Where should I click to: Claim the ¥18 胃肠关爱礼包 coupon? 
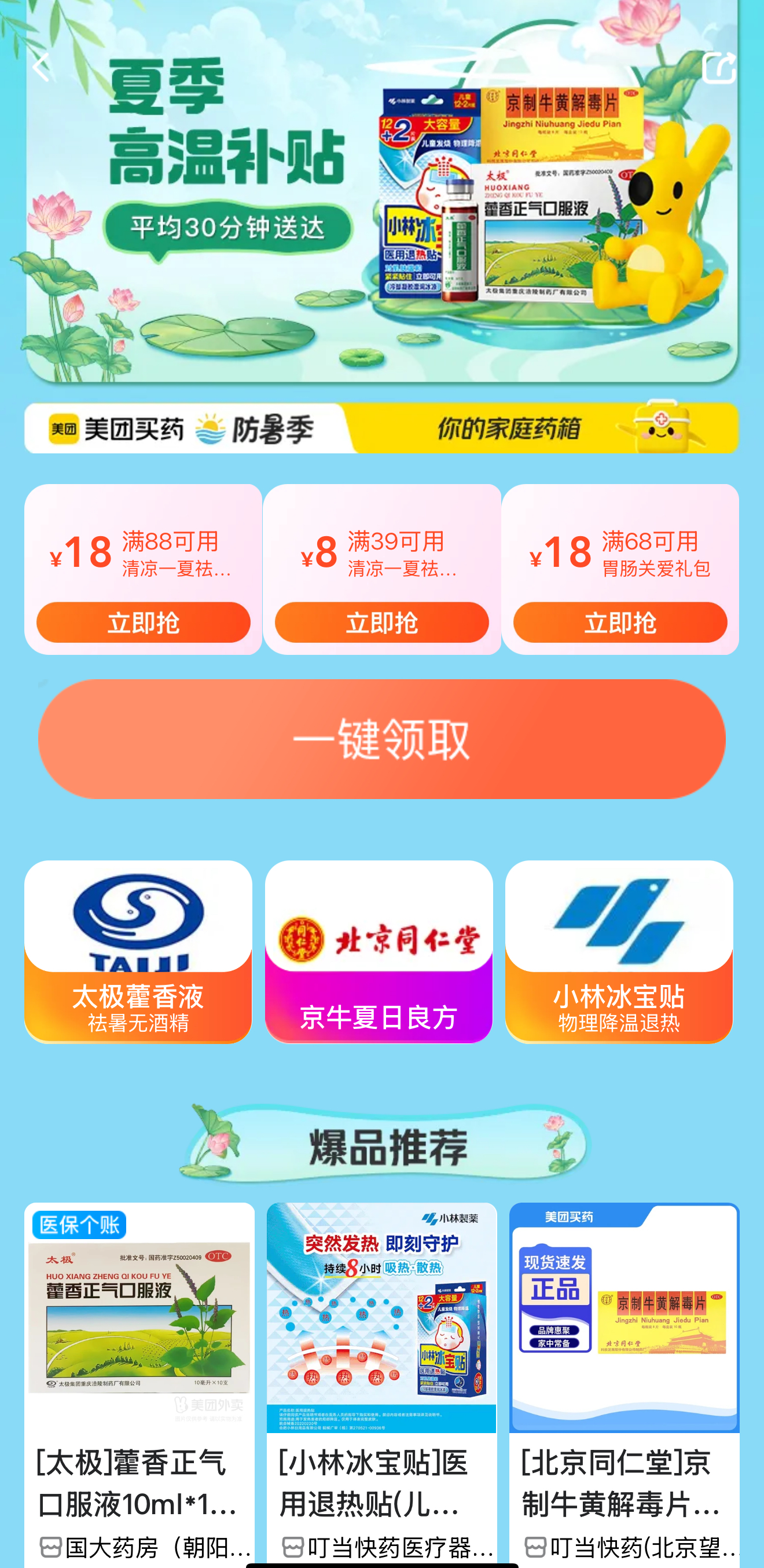pos(620,622)
